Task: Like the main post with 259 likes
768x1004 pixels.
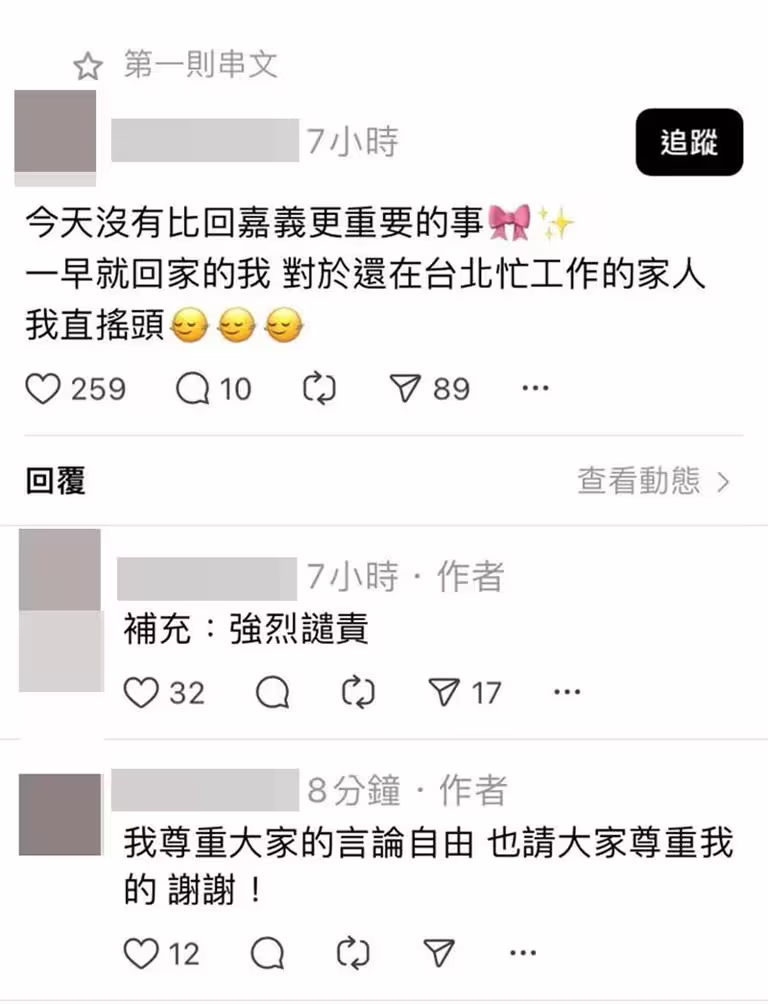Action: [x=42, y=389]
